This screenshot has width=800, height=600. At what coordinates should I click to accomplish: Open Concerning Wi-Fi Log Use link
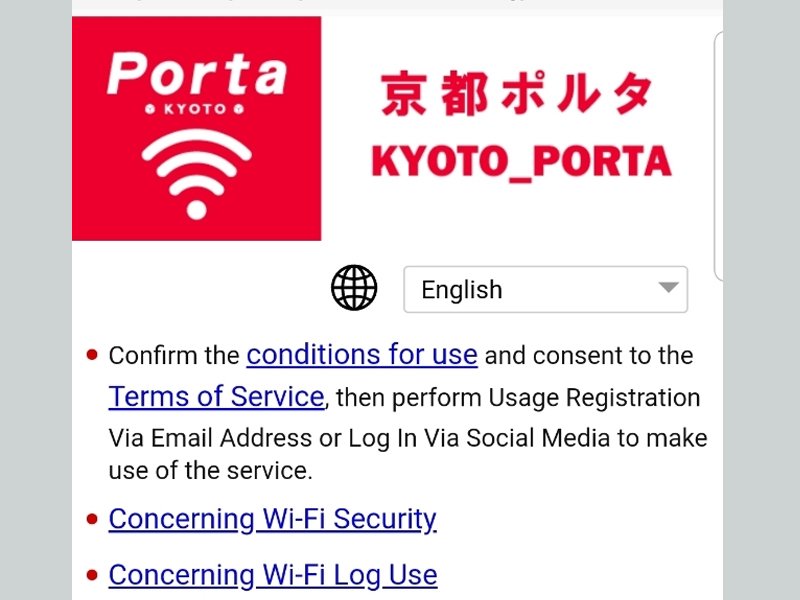pyautogui.click(x=272, y=575)
